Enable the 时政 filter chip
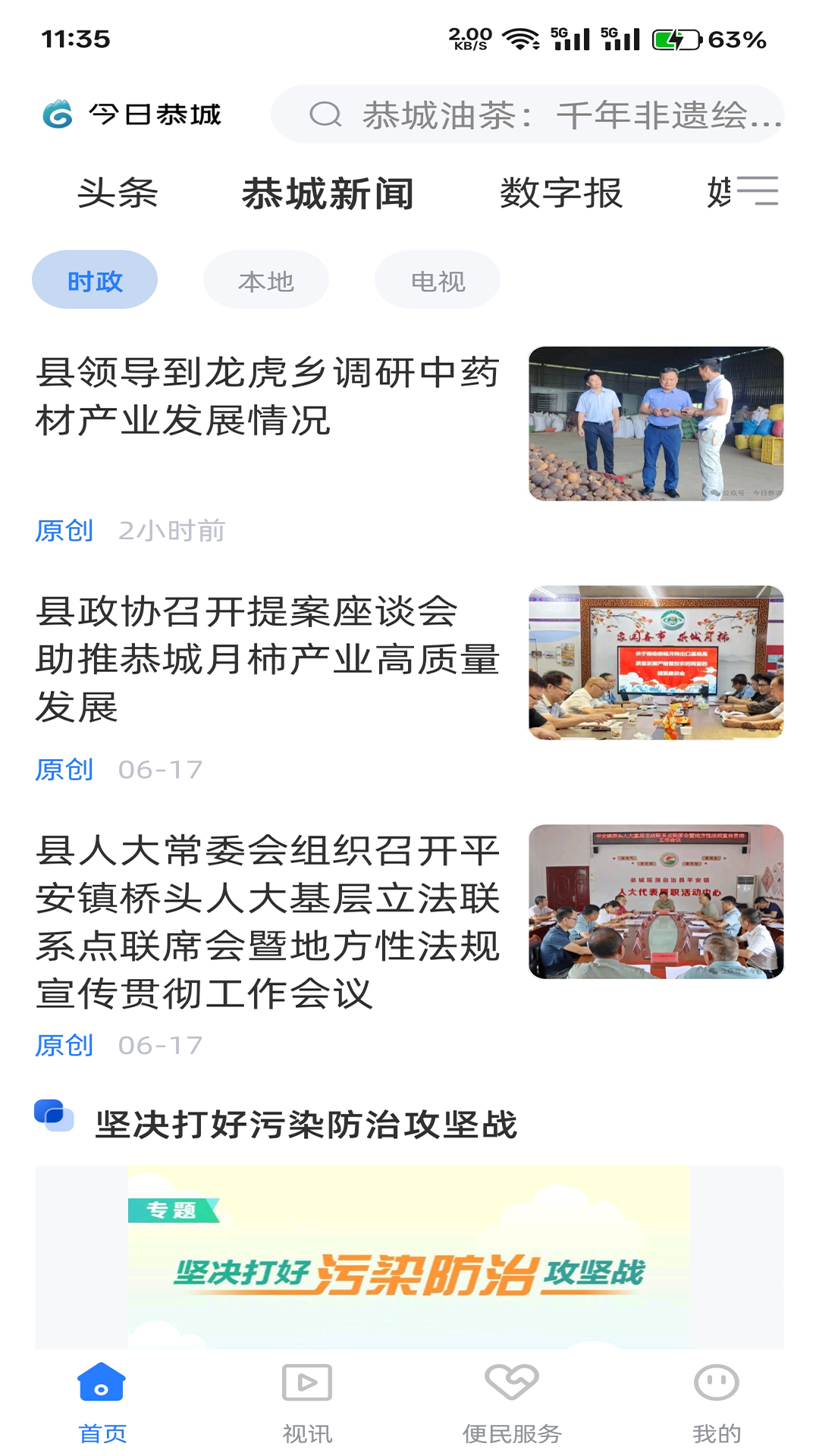819x1456 pixels. pyautogui.click(x=93, y=279)
